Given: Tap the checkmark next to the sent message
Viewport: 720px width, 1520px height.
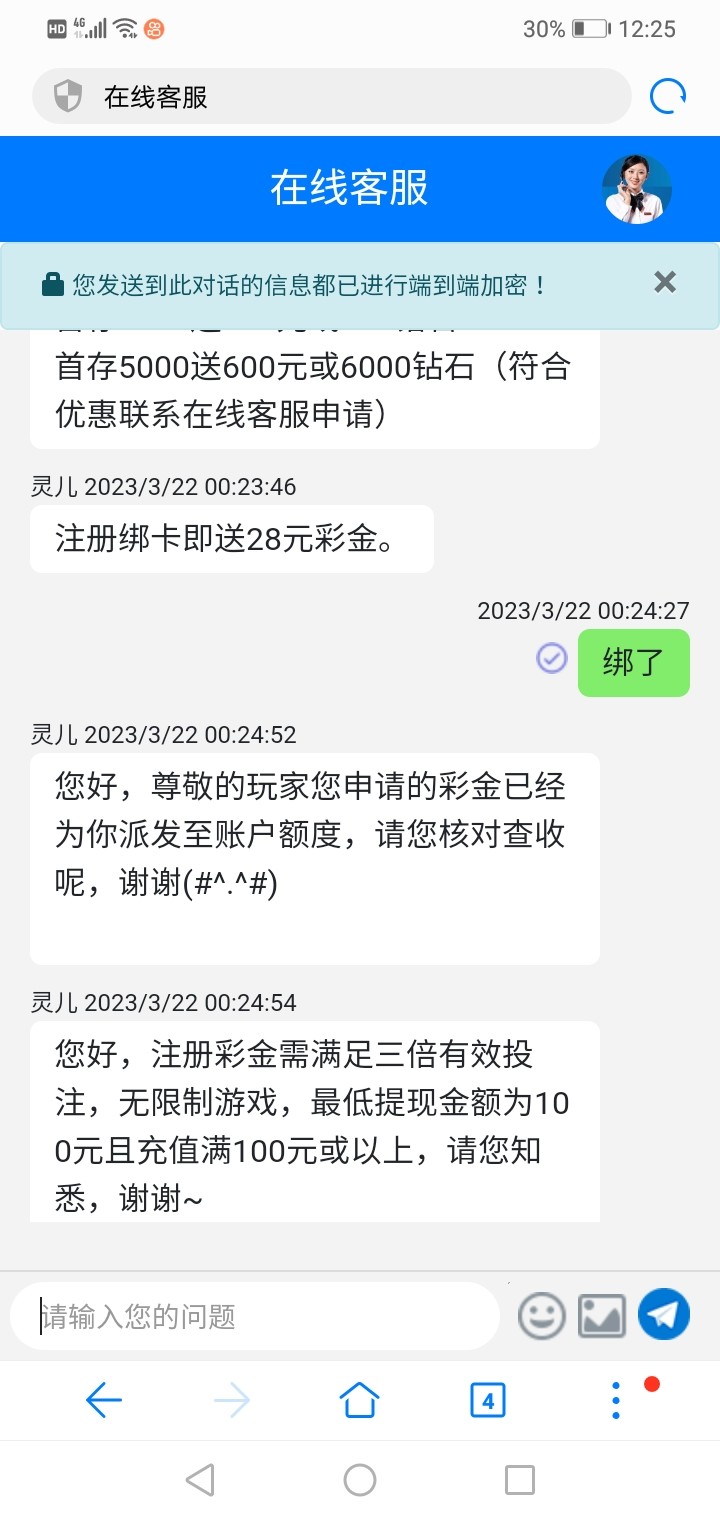Looking at the screenshot, I should point(551,660).
